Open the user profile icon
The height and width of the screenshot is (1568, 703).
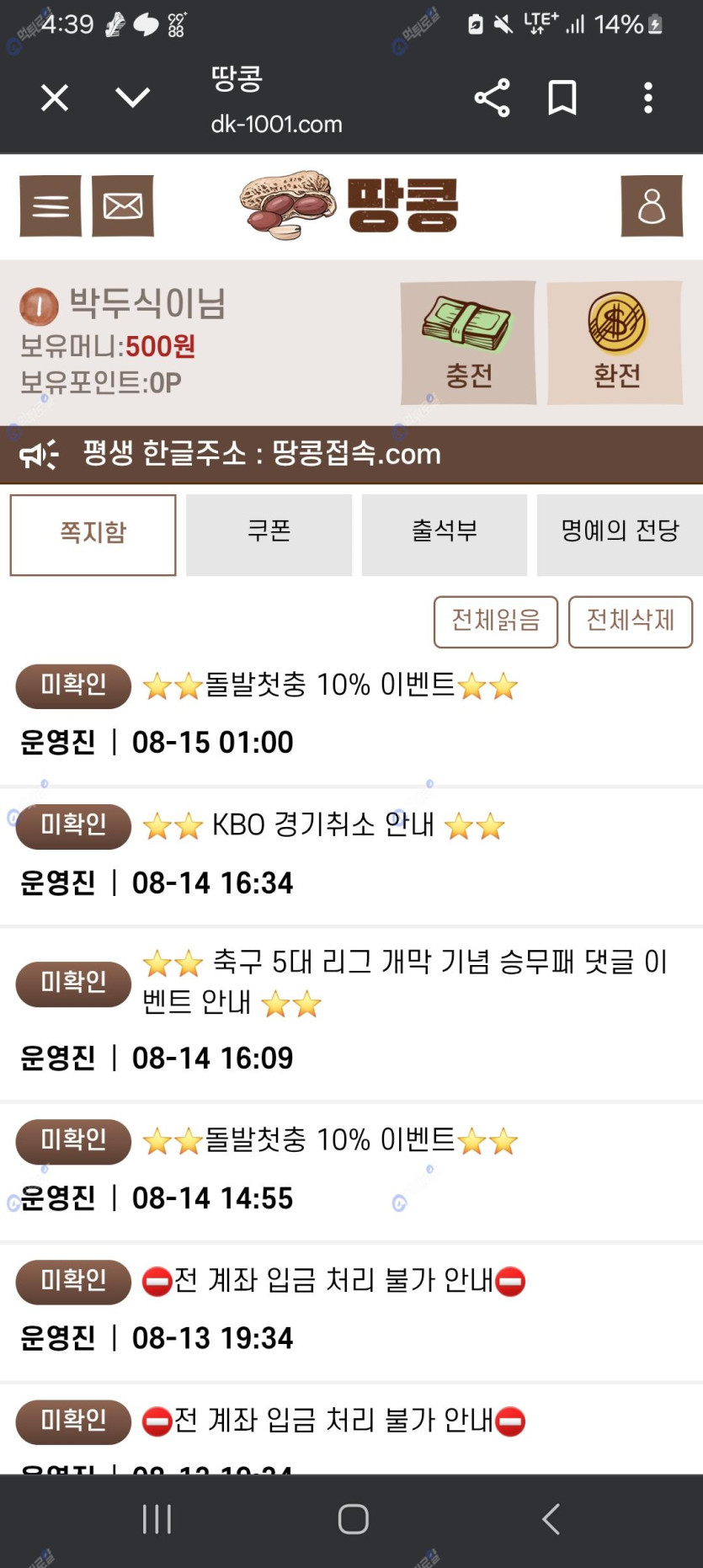(651, 205)
